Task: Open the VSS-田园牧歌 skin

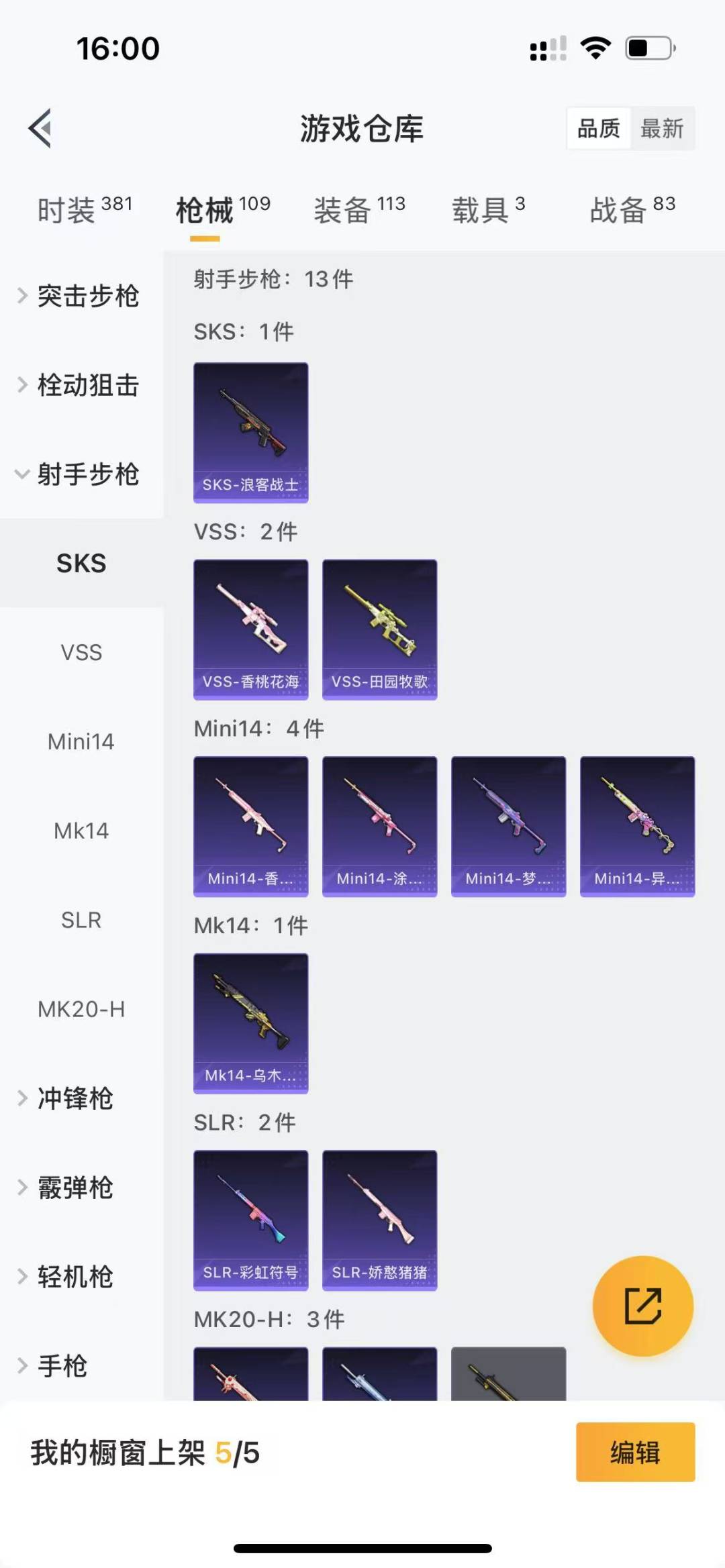Action: pyautogui.click(x=379, y=629)
